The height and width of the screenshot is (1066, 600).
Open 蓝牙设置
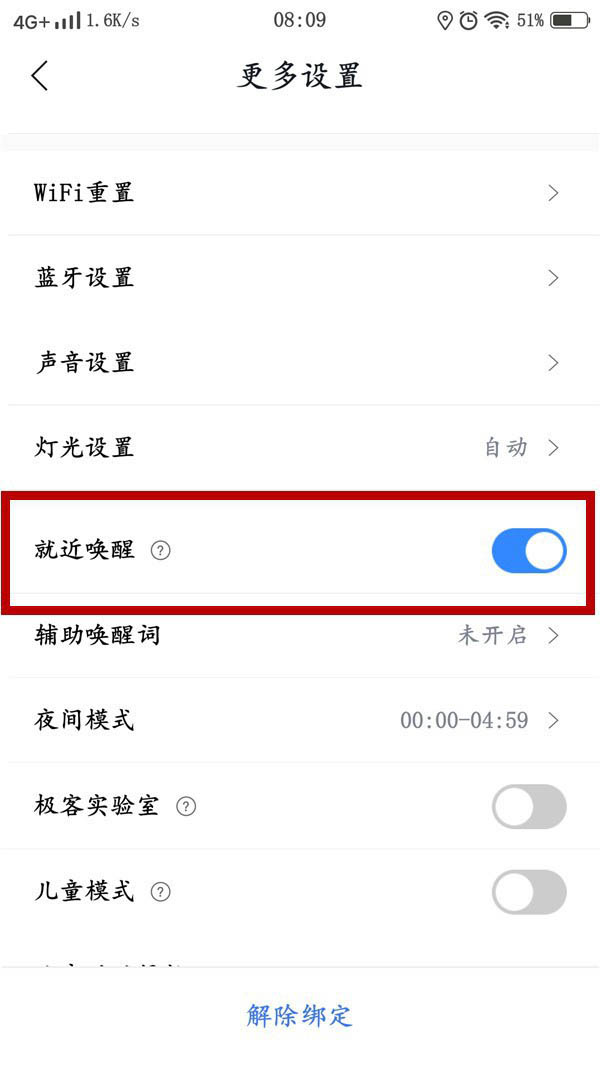tap(300, 278)
